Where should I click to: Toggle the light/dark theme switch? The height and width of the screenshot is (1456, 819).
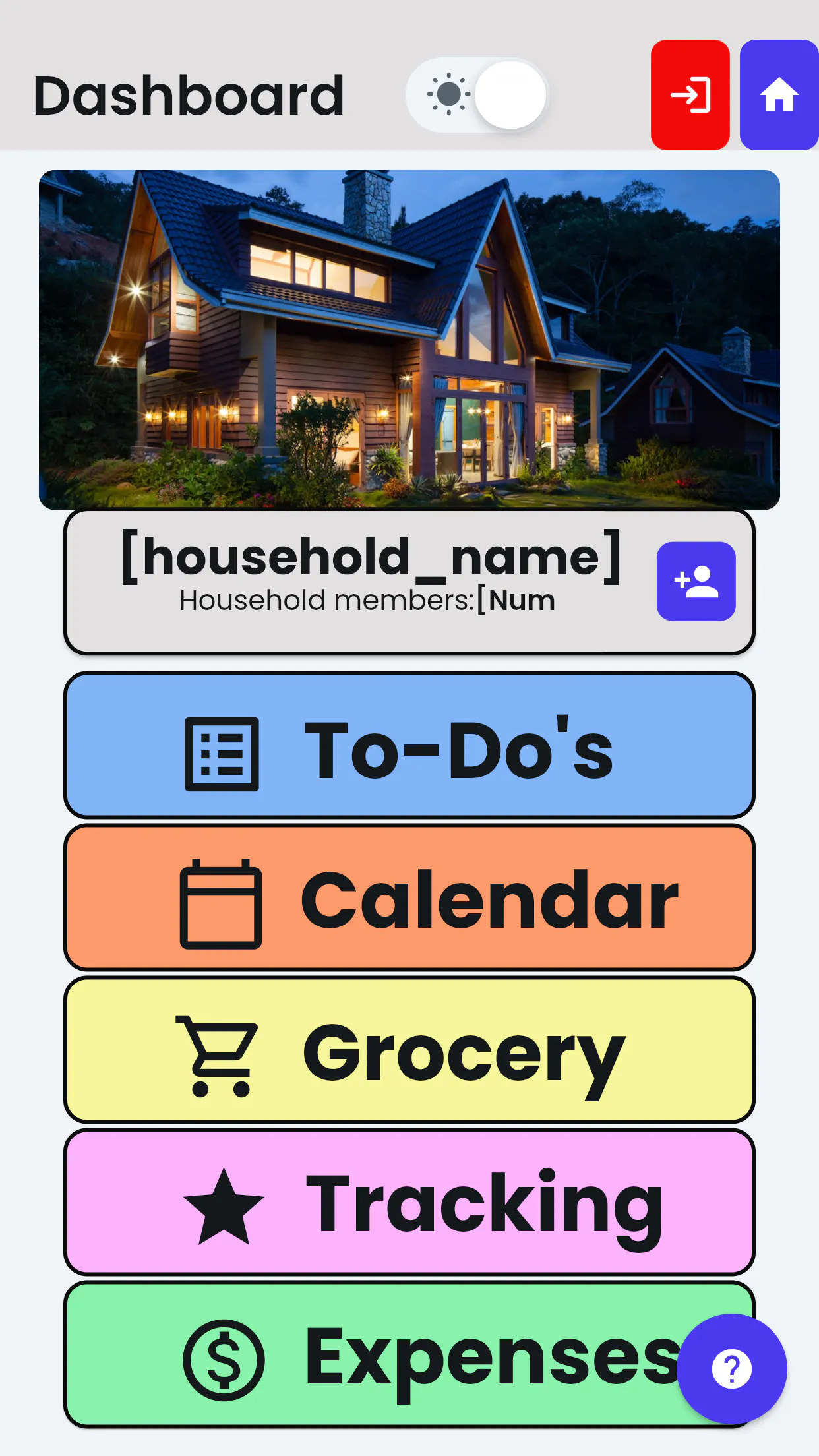coord(477,95)
